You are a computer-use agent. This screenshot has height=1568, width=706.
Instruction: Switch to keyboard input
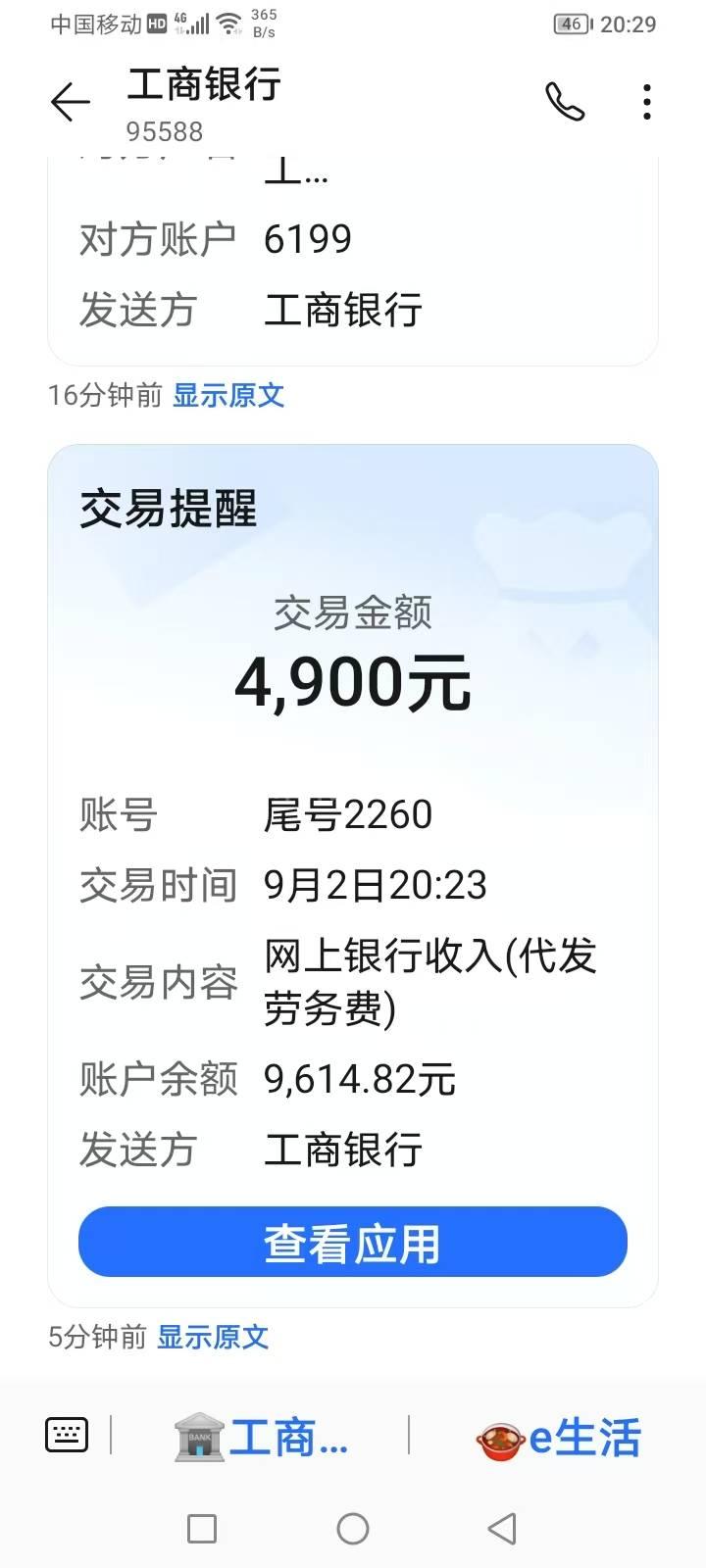(67, 1435)
